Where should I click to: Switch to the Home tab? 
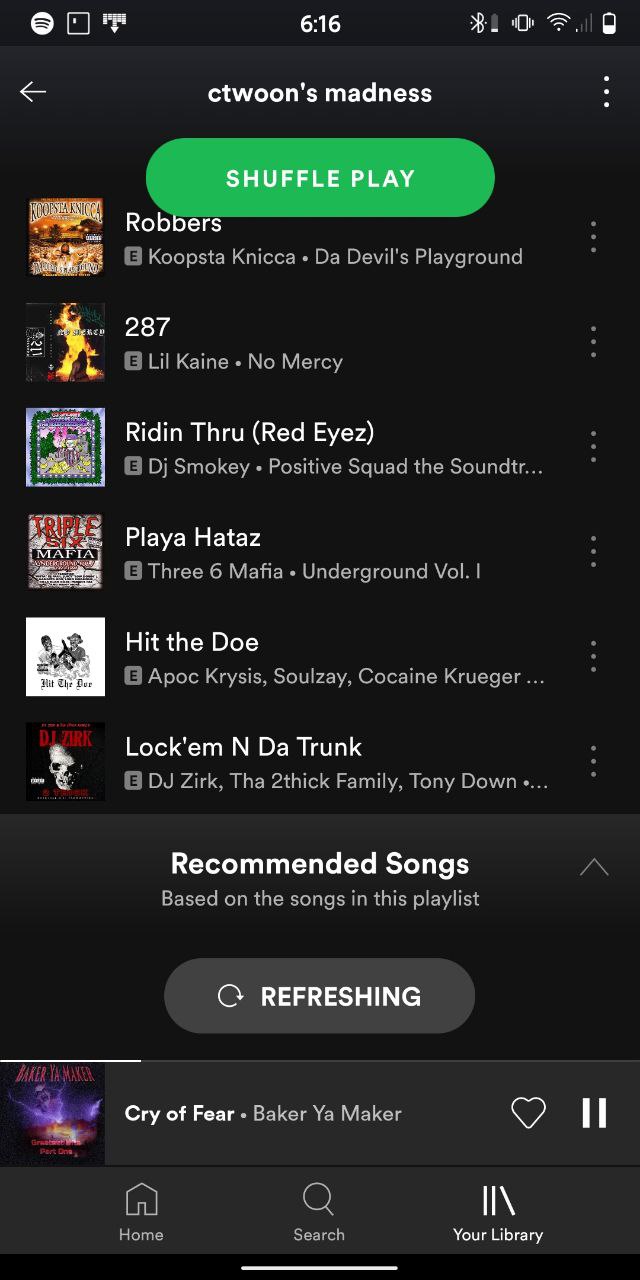tap(141, 1212)
